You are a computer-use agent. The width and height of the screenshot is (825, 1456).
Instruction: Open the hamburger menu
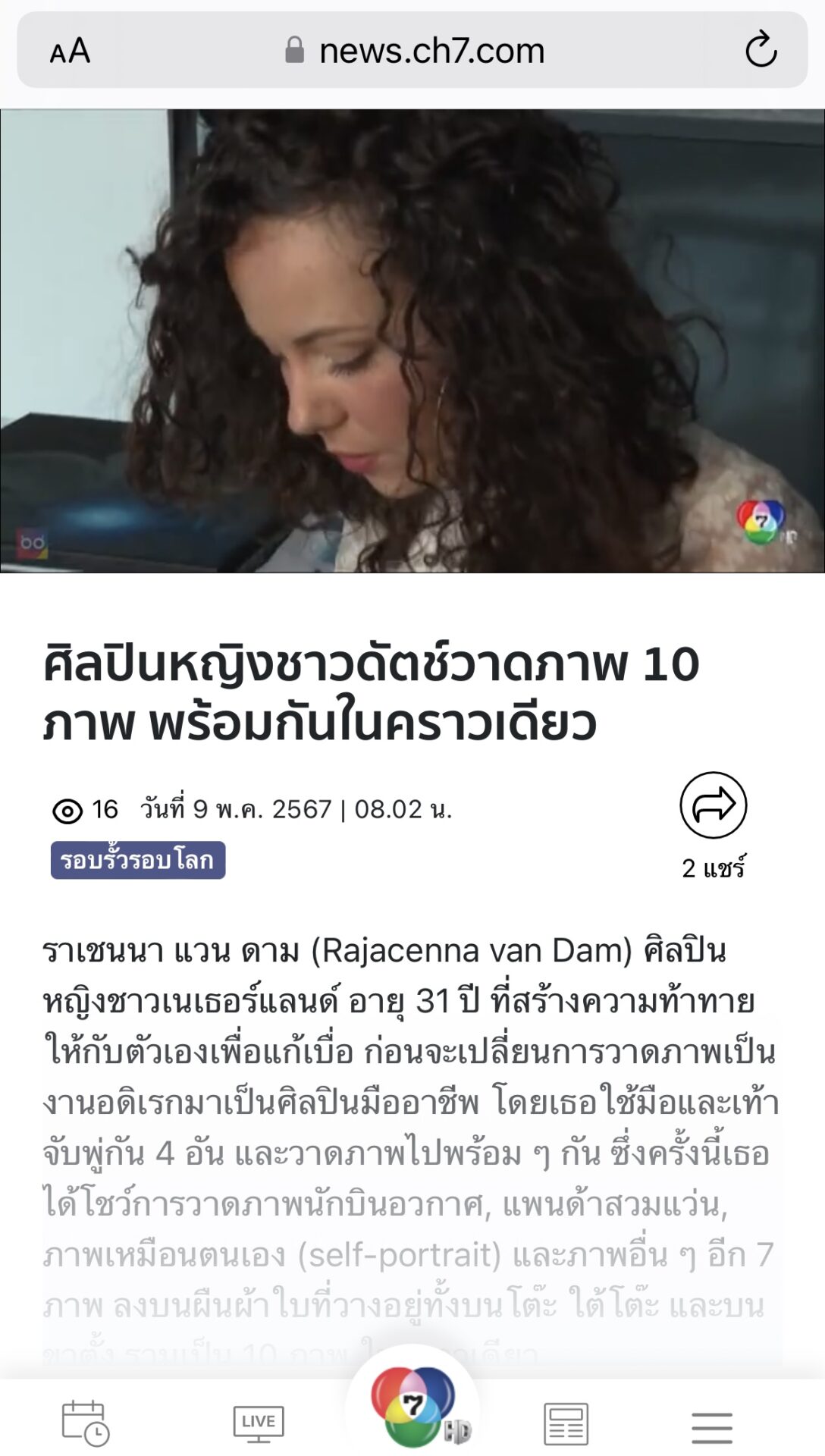coord(712,1427)
